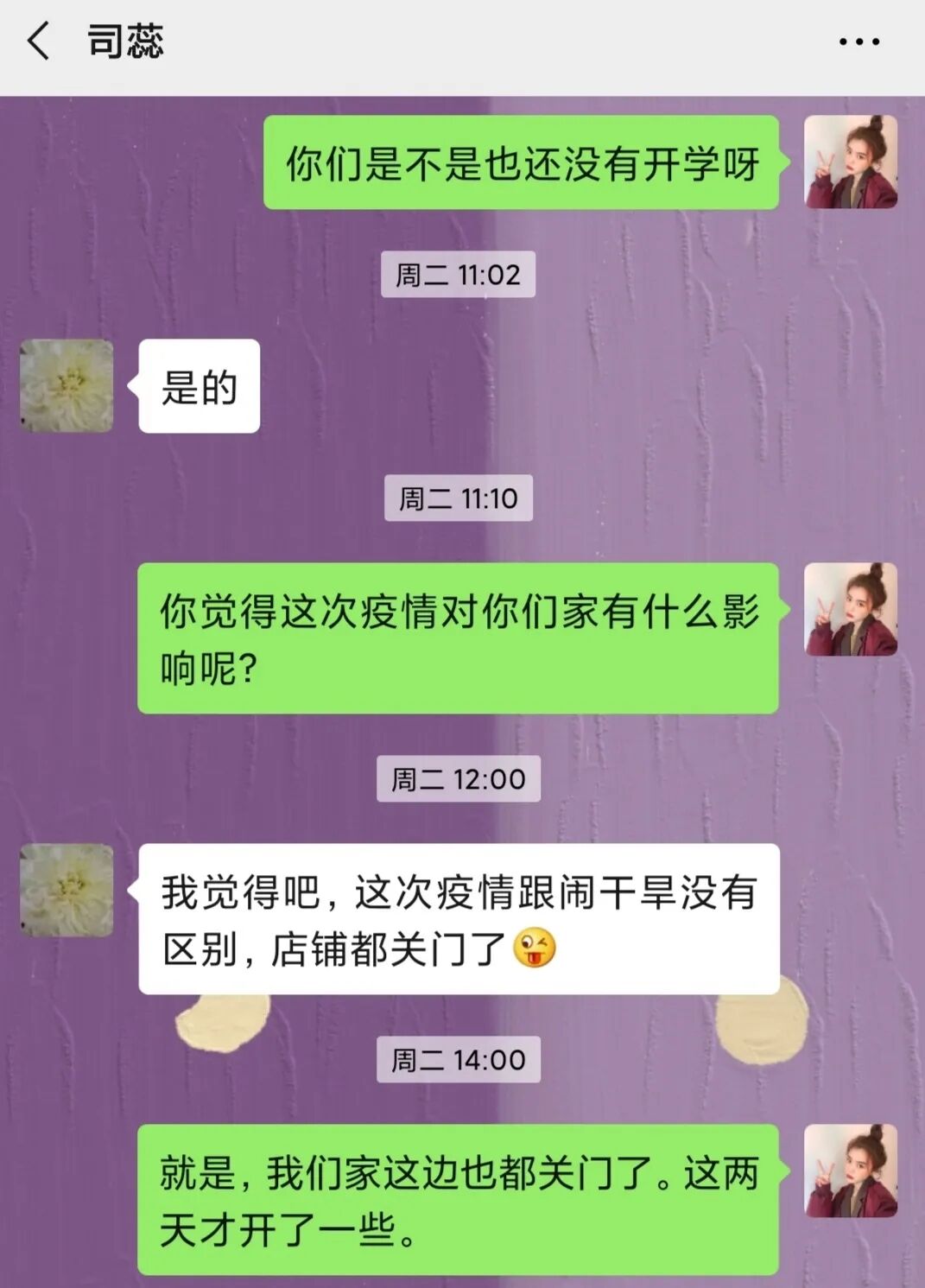Open 司蕊's avatar beside the 是的 message
Image resolution: width=925 pixels, height=1288 pixels.
(67, 385)
